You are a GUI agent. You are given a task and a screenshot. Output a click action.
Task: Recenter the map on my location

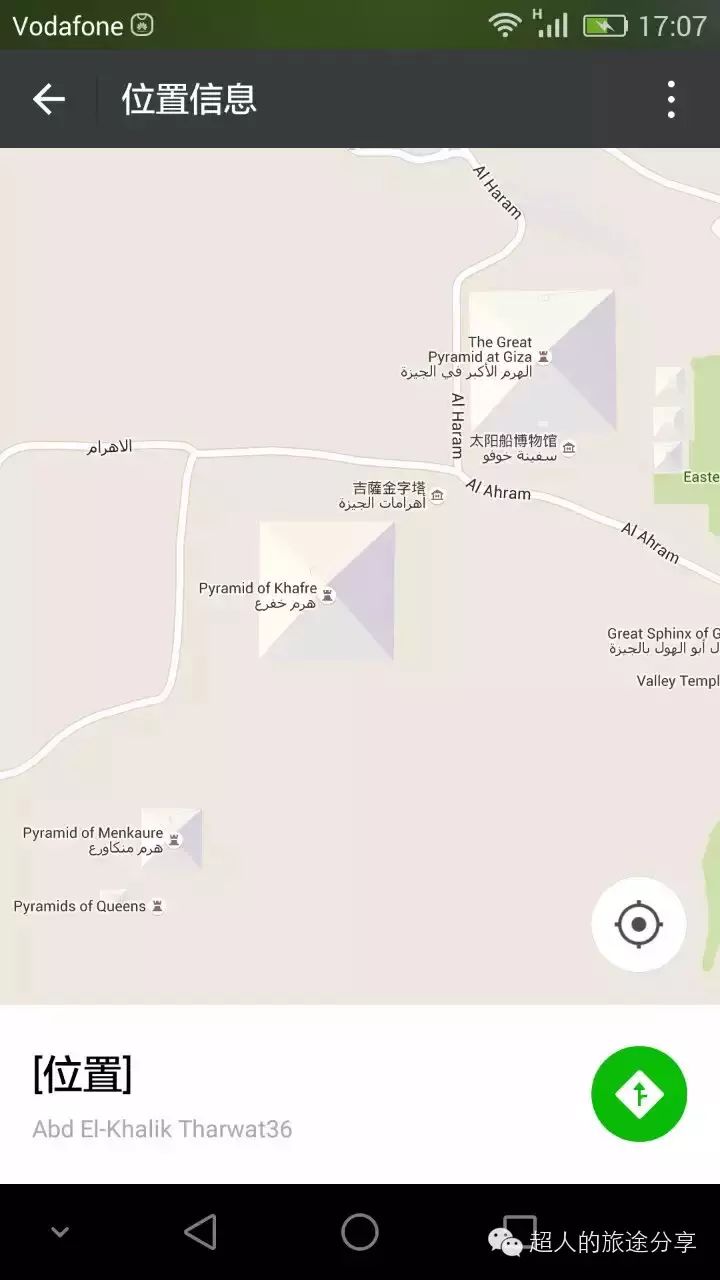click(638, 924)
